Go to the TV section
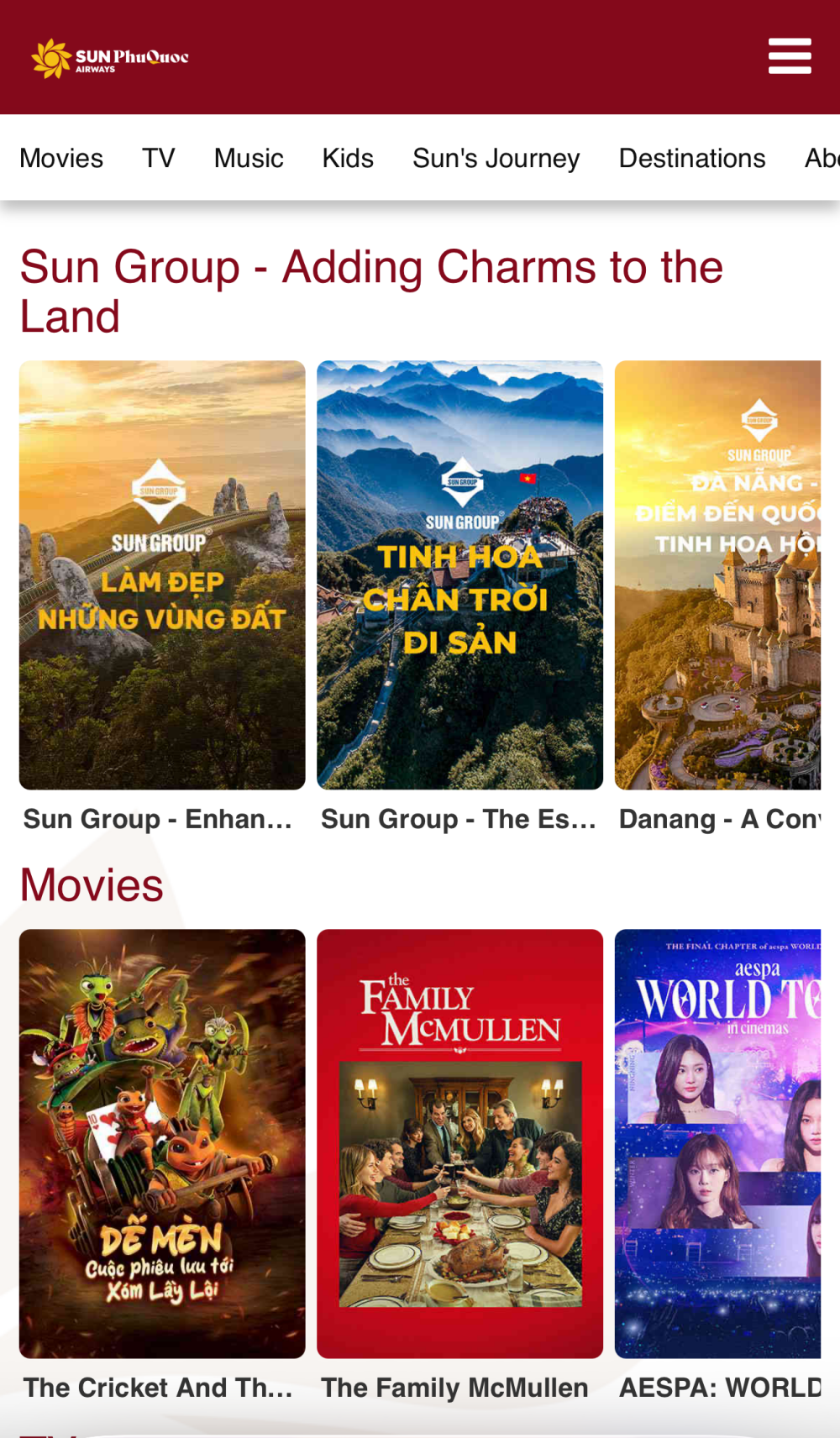 pyautogui.click(x=158, y=158)
